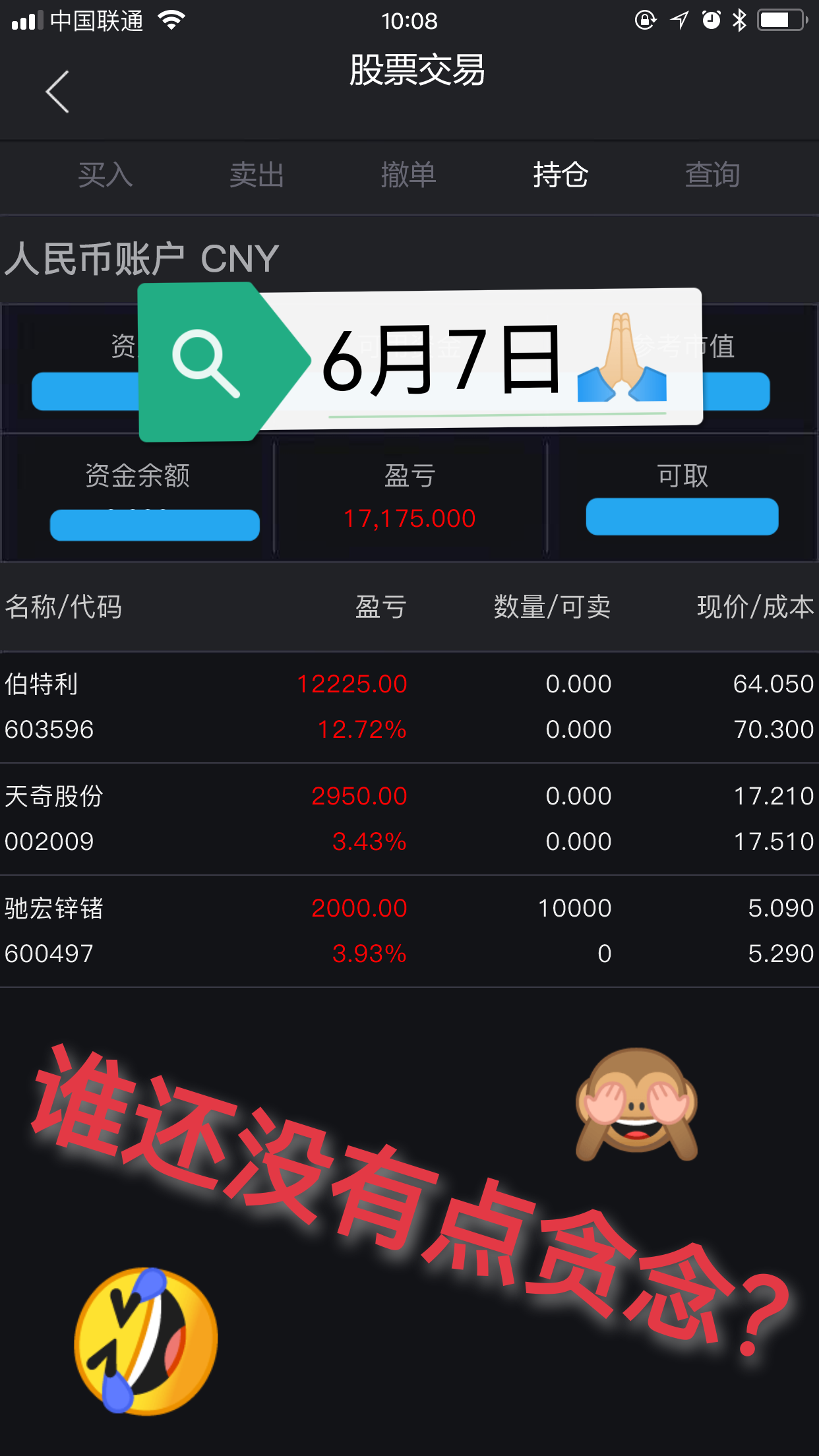Open the 驰宏锌锗 600497 holding
Image resolution: width=819 pixels, height=1456 pixels.
click(x=409, y=931)
